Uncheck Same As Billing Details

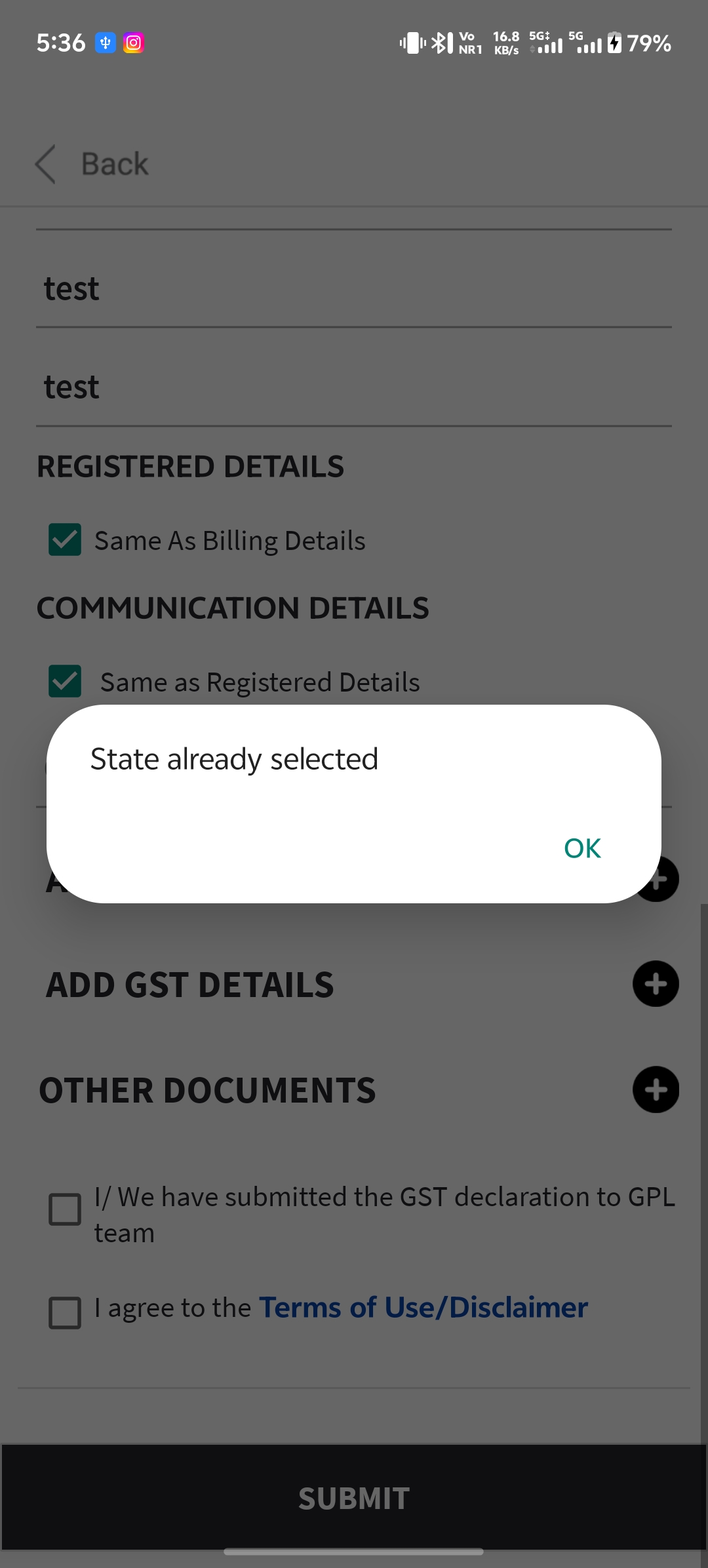point(65,540)
